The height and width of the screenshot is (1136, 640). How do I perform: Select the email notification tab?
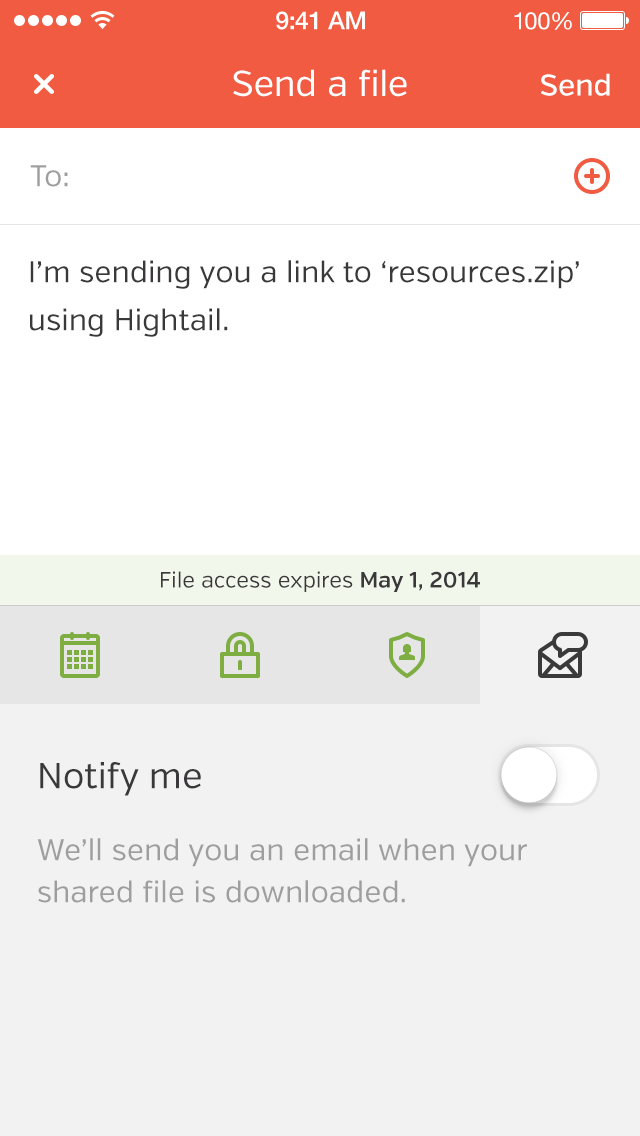coord(561,655)
